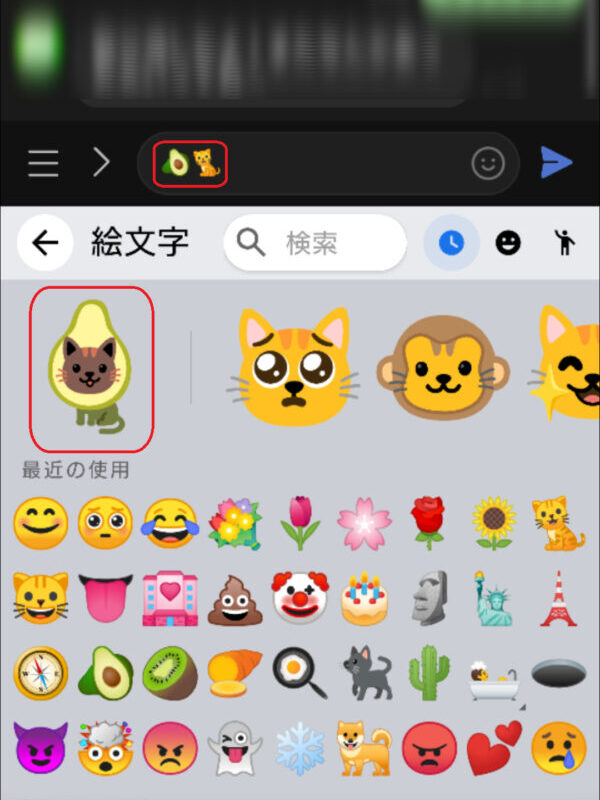Open the 検索 emoji search box
Screen dimensions: 600x800
(x=315, y=243)
